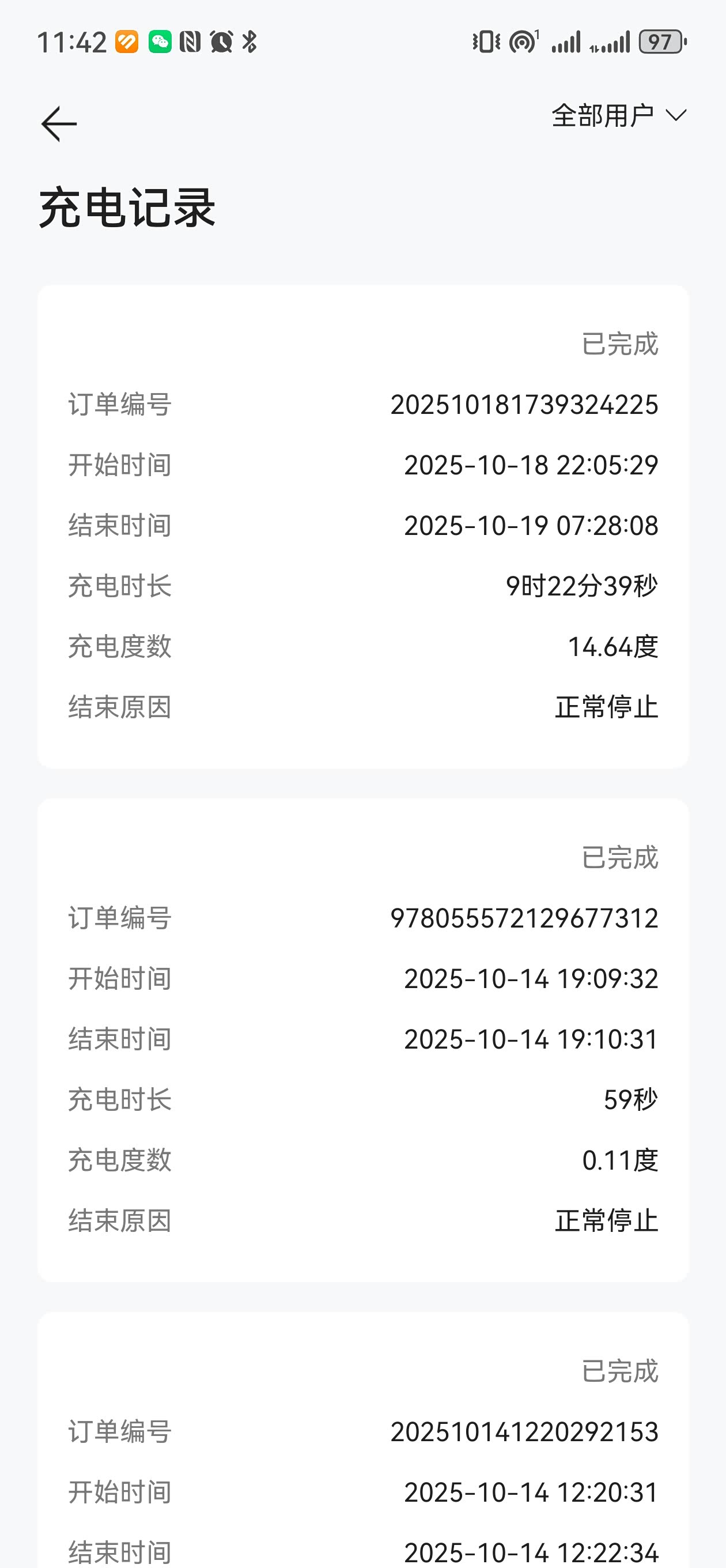726x1568 pixels.
Task: Tap the 充电记录 page title
Action: click(130, 208)
